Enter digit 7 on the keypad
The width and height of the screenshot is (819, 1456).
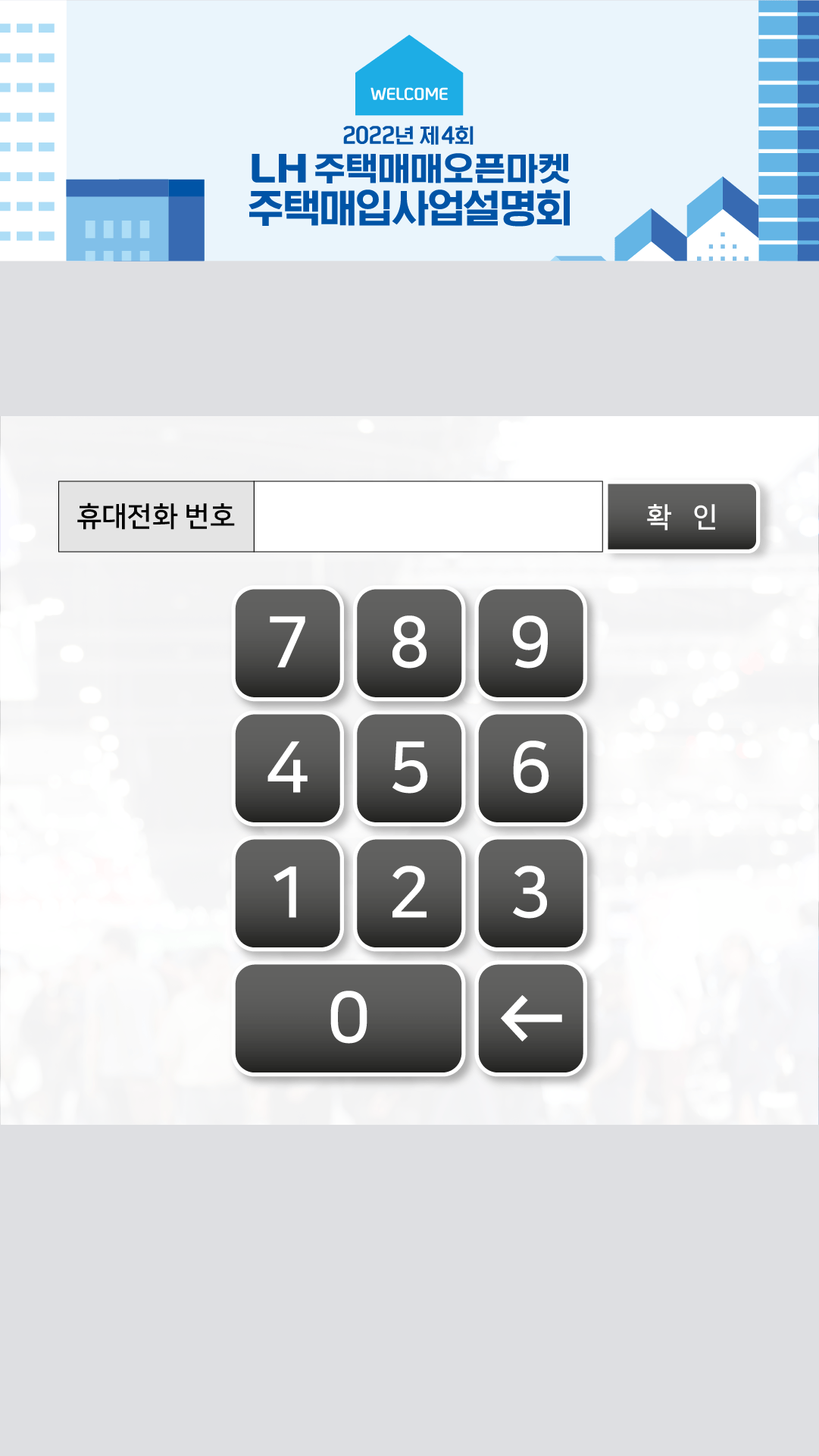288,643
